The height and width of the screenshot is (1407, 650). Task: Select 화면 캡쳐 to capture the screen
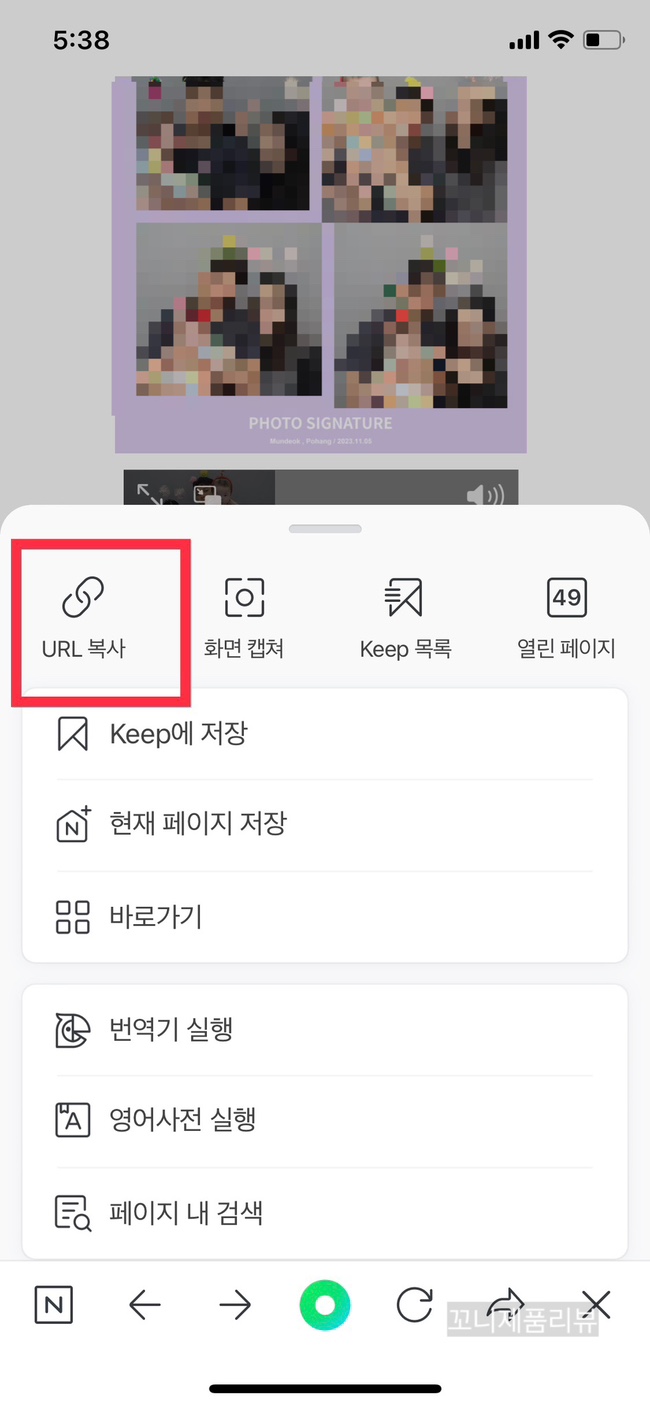tap(244, 617)
